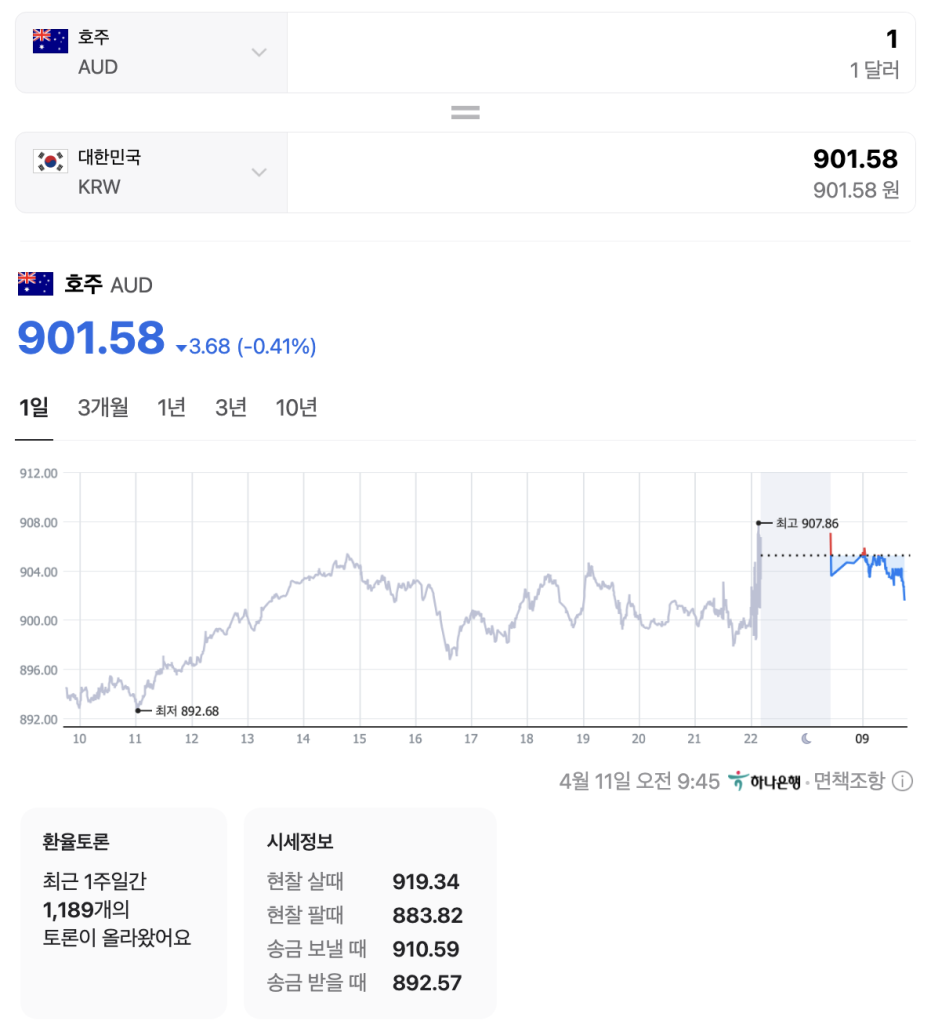Image resolution: width=931 pixels, height=1024 pixels.
Task: Edit the KRW amount field
Action: point(601,172)
